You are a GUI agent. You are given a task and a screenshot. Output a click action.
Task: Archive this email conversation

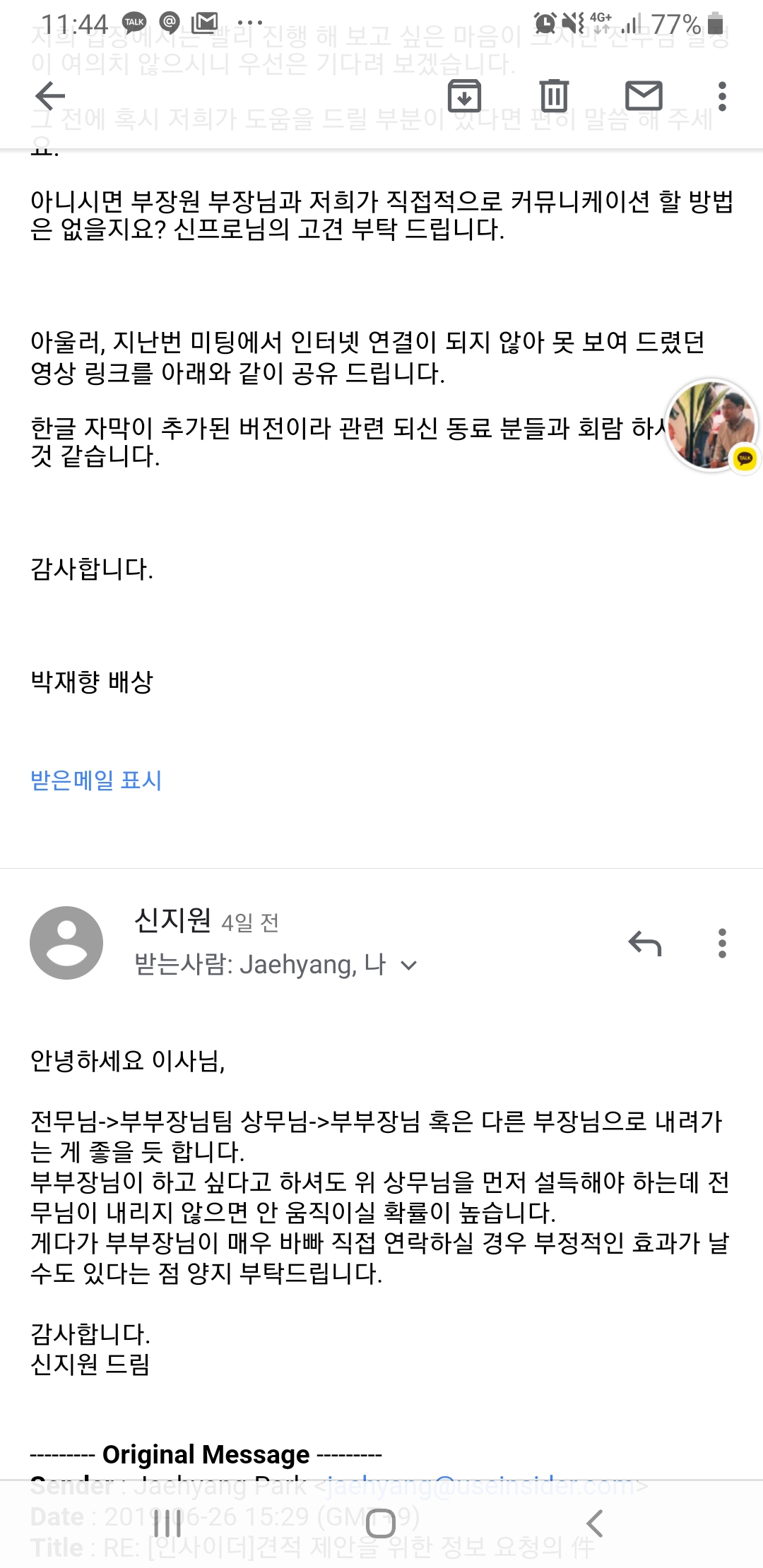coord(464,96)
